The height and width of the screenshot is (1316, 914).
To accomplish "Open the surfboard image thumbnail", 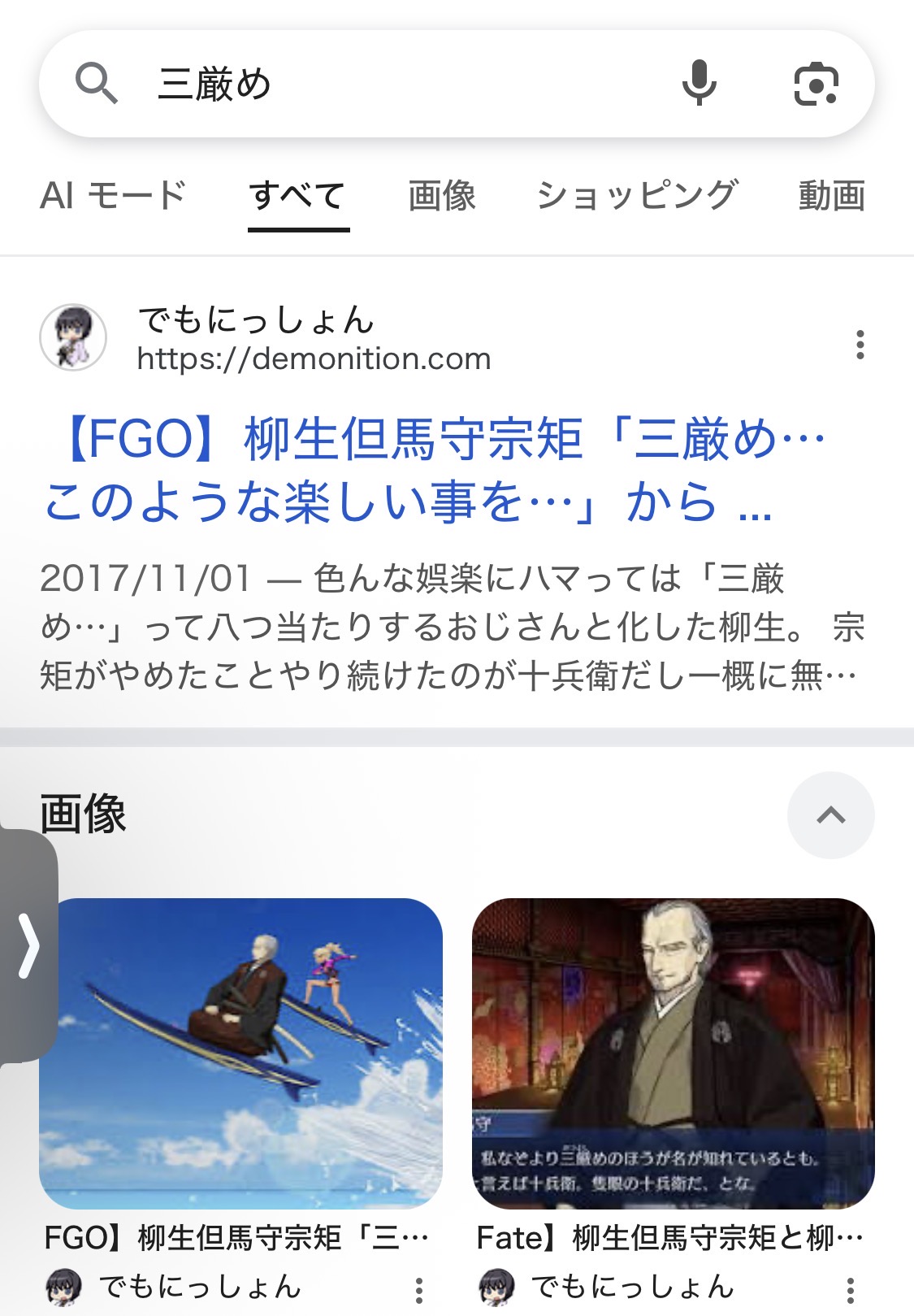I will (x=240, y=1053).
